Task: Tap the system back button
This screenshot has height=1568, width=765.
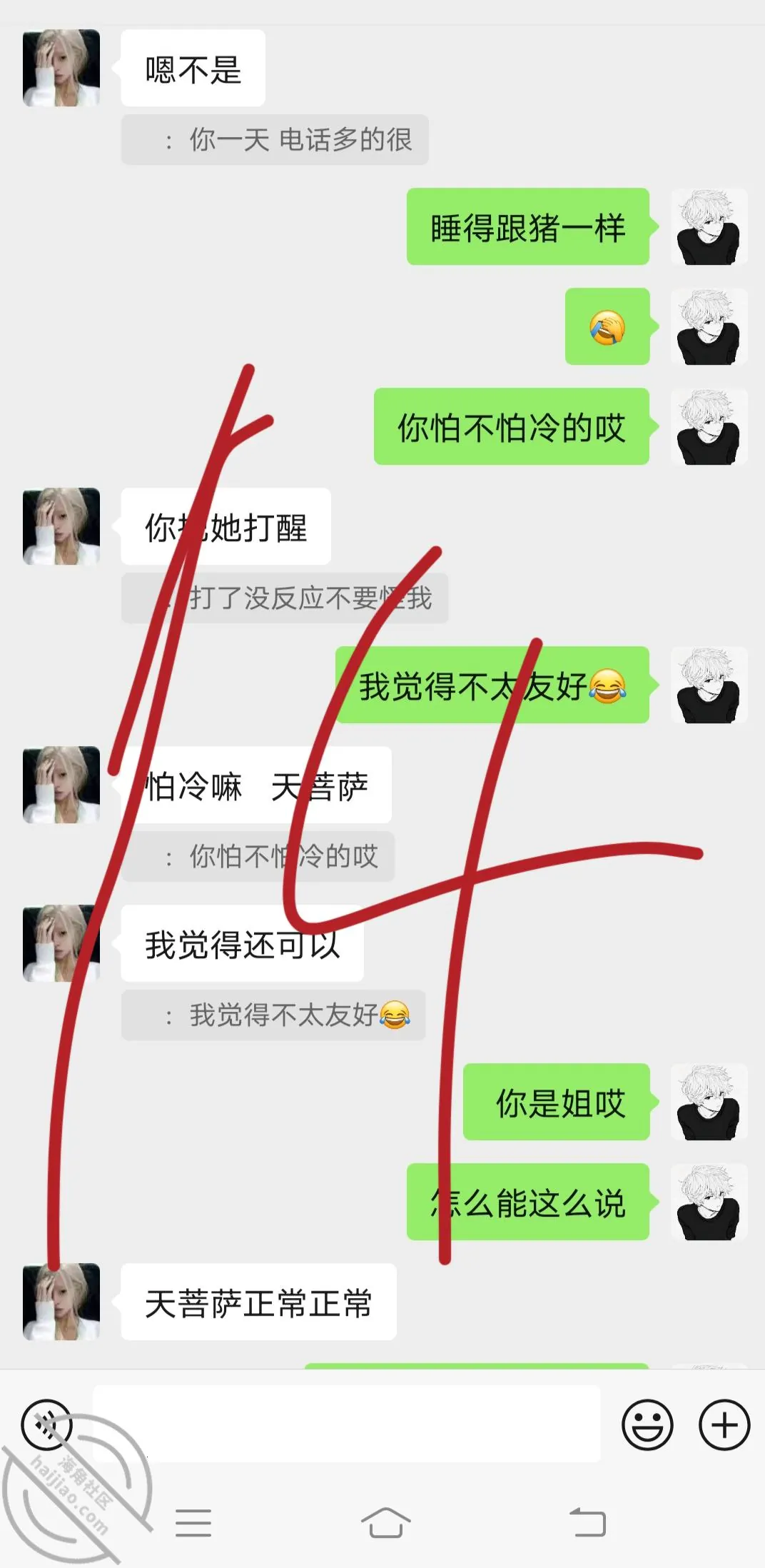Action: 588,1522
